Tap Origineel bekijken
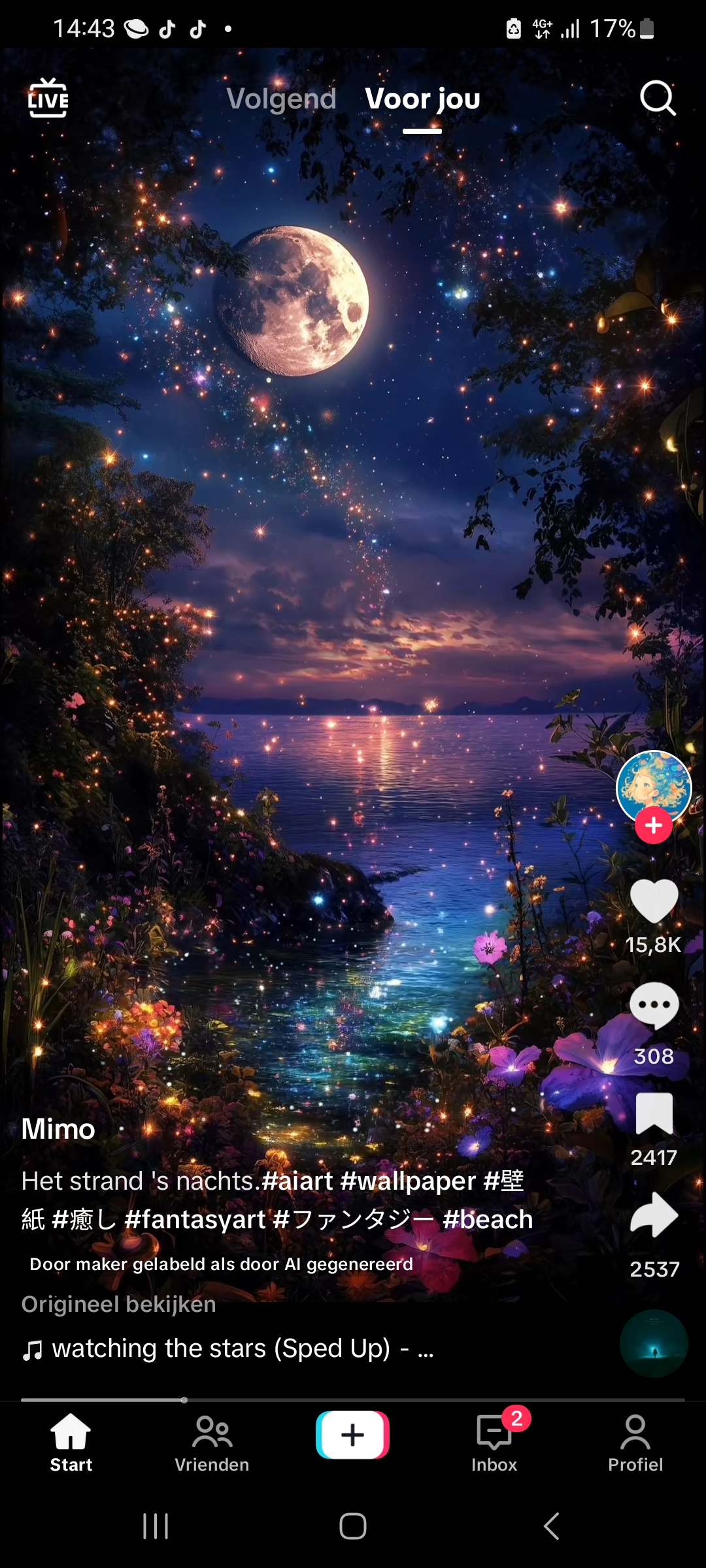The height and width of the screenshot is (1568, 706). click(x=118, y=1304)
